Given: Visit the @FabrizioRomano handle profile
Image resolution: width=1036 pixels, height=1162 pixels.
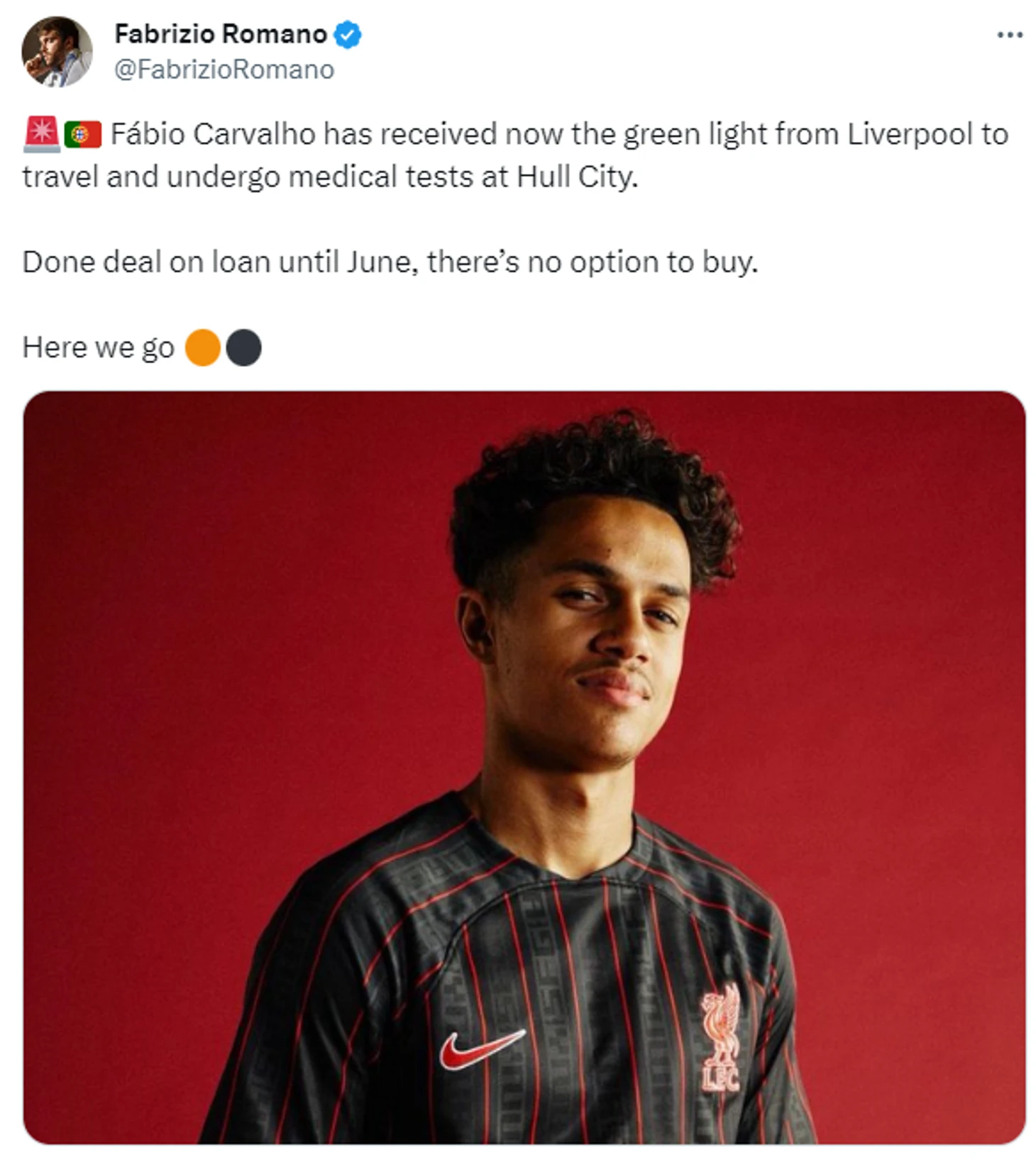Looking at the screenshot, I should tap(224, 70).
